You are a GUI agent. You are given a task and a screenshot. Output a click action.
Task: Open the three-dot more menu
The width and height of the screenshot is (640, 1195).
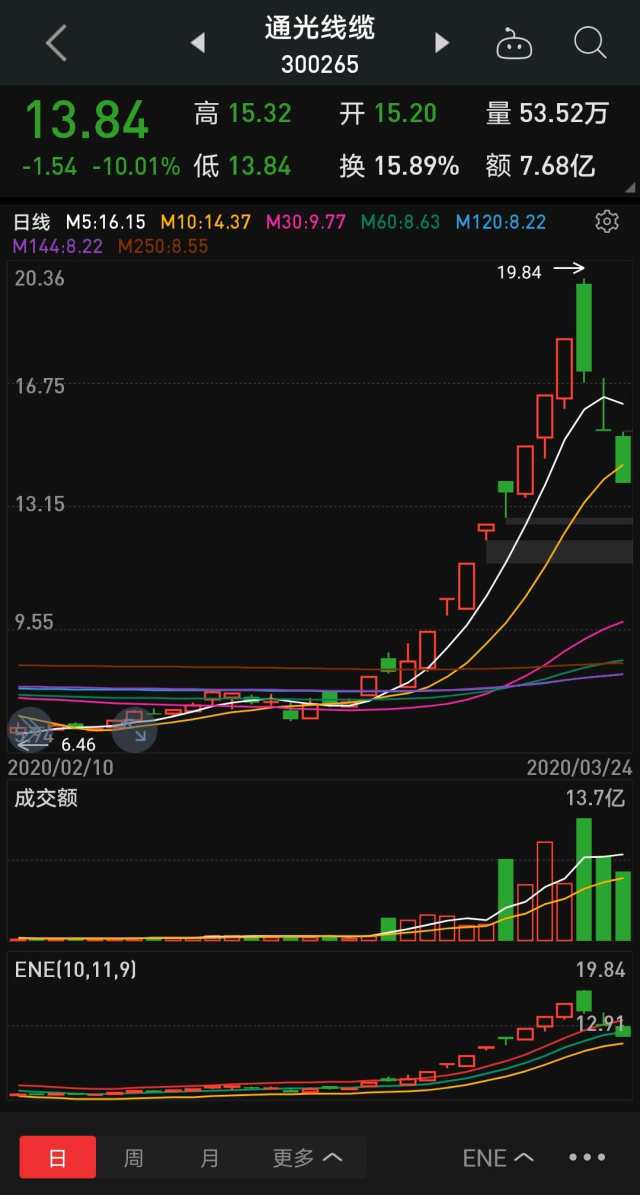click(x=587, y=1158)
